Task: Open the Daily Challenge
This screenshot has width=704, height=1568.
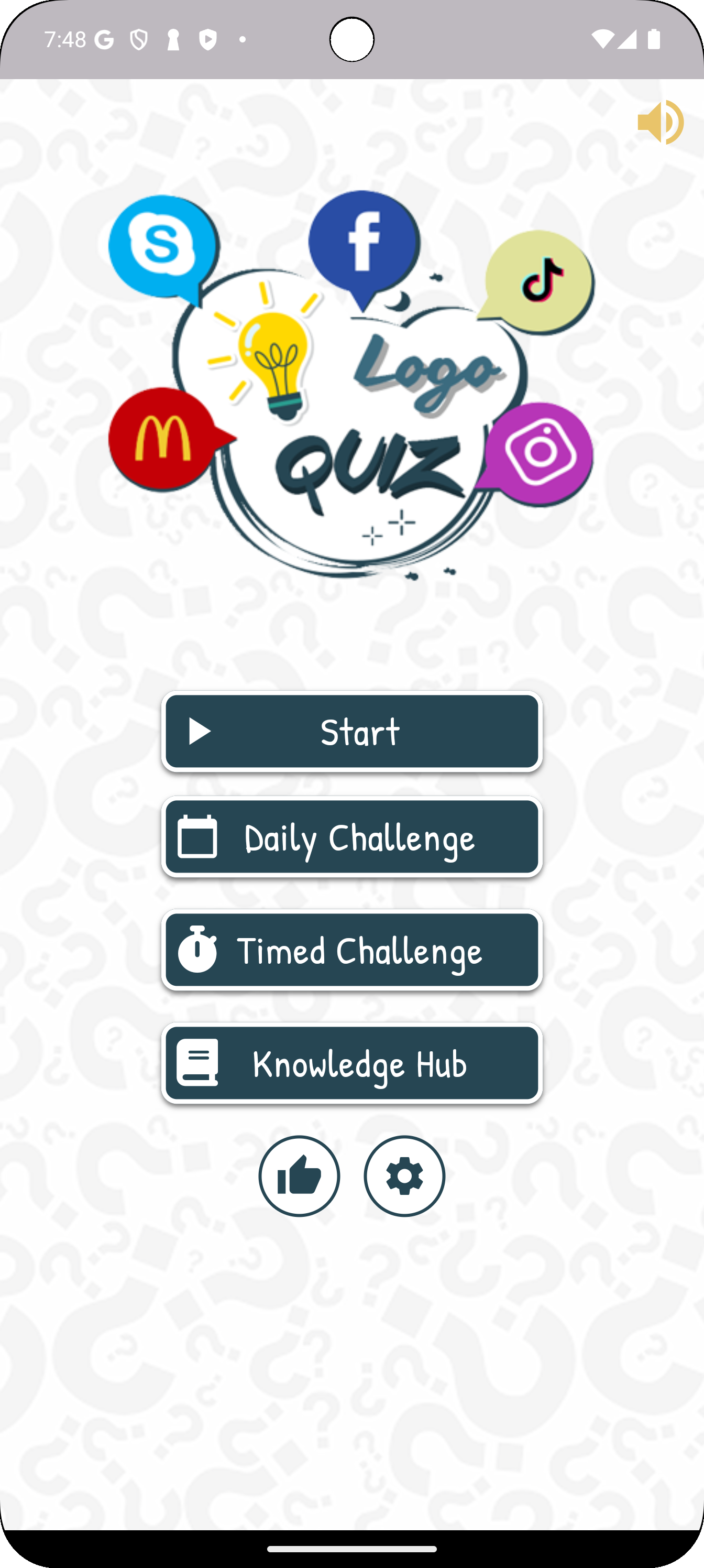Action: 351,837
